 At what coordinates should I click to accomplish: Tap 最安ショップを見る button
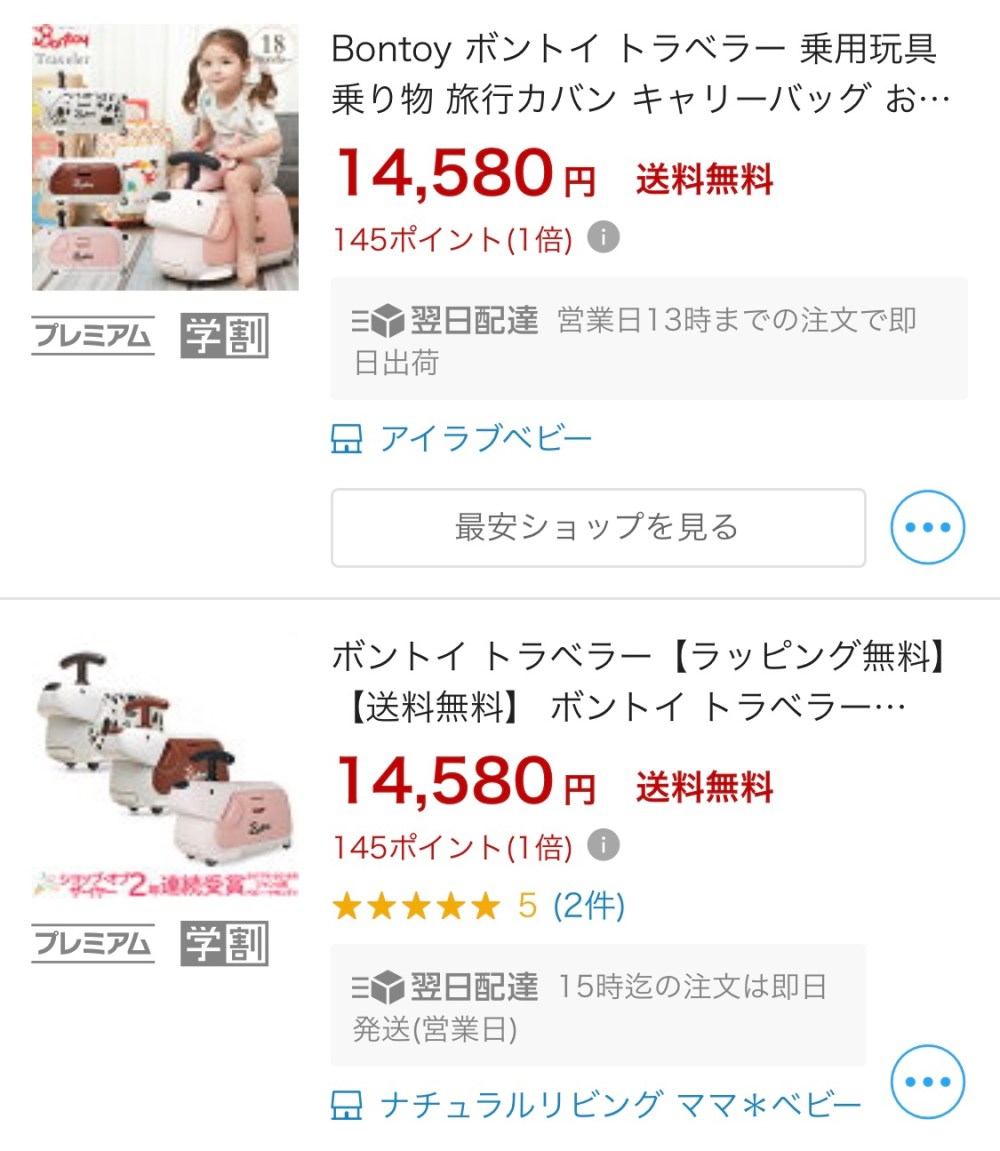tap(597, 527)
